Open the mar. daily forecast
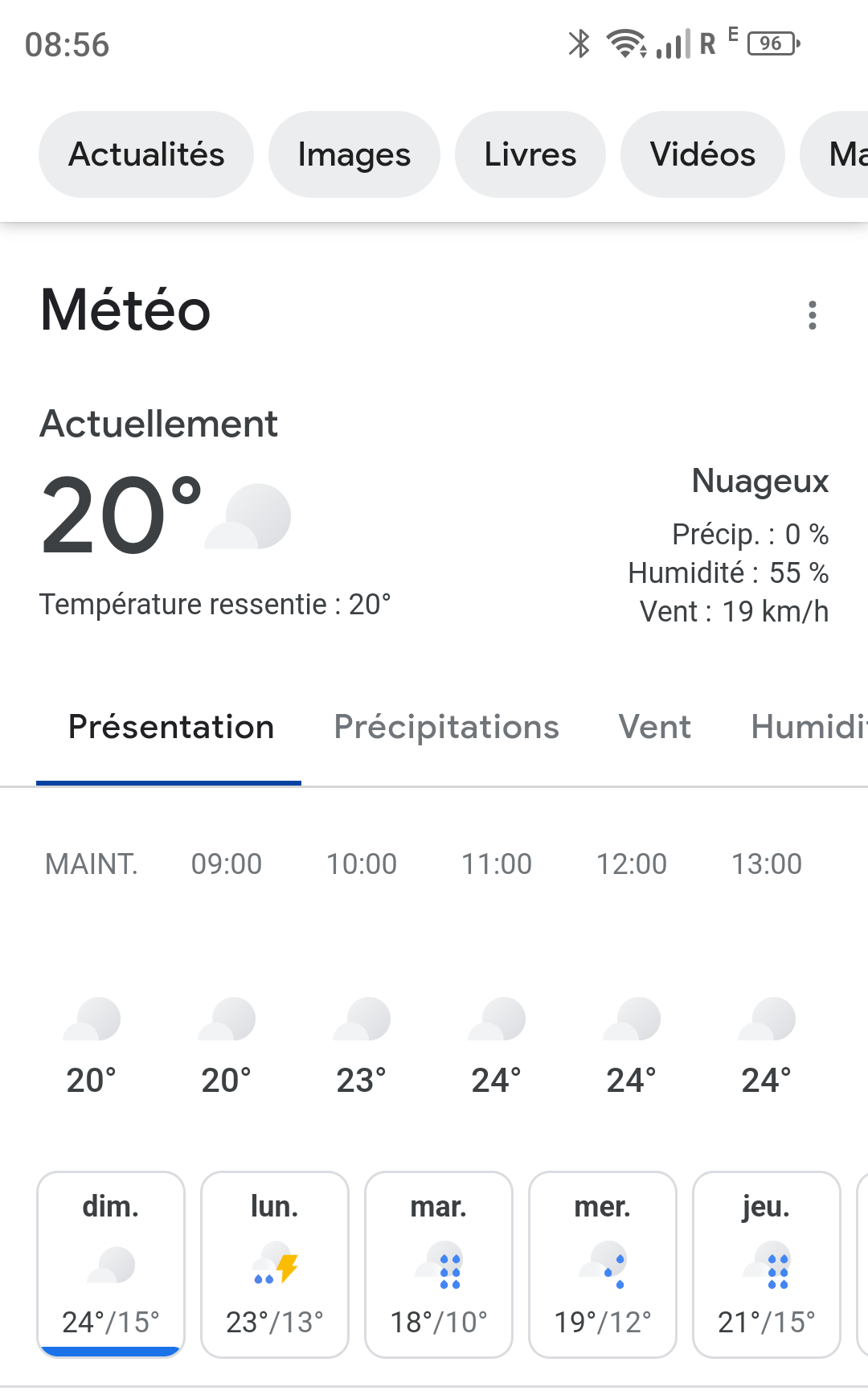 pos(439,1264)
